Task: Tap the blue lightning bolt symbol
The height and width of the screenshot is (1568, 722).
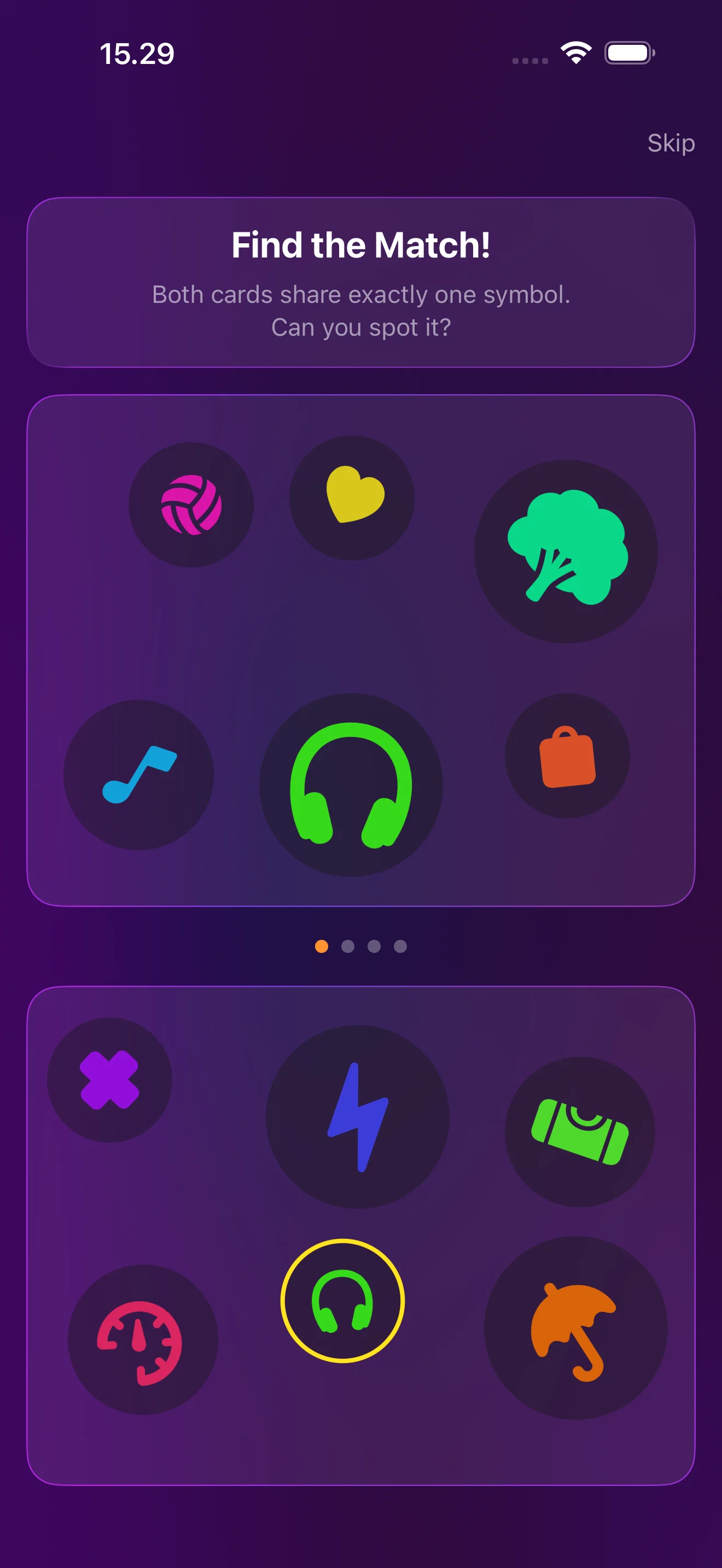Action: point(357,1116)
